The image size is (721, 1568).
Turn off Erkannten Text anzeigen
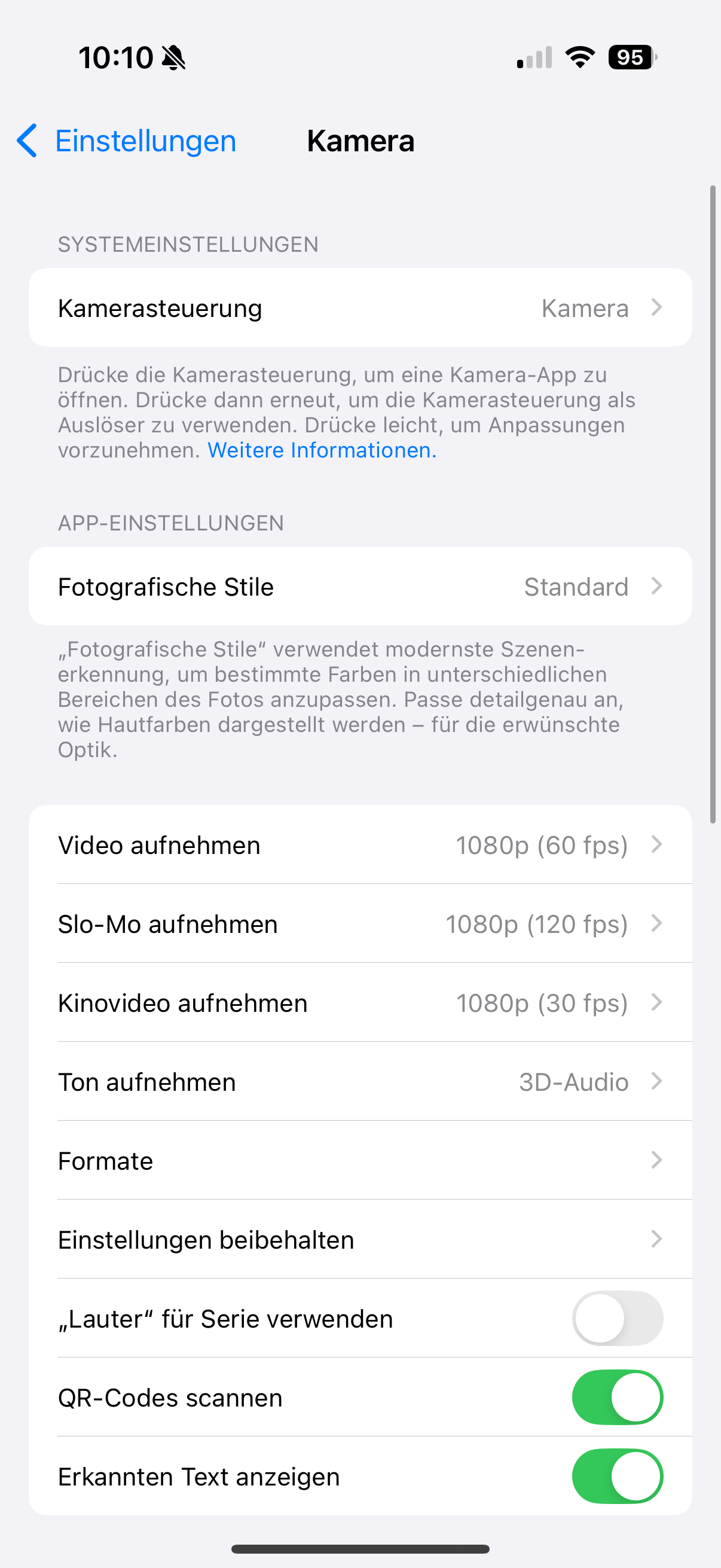[x=617, y=1477]
